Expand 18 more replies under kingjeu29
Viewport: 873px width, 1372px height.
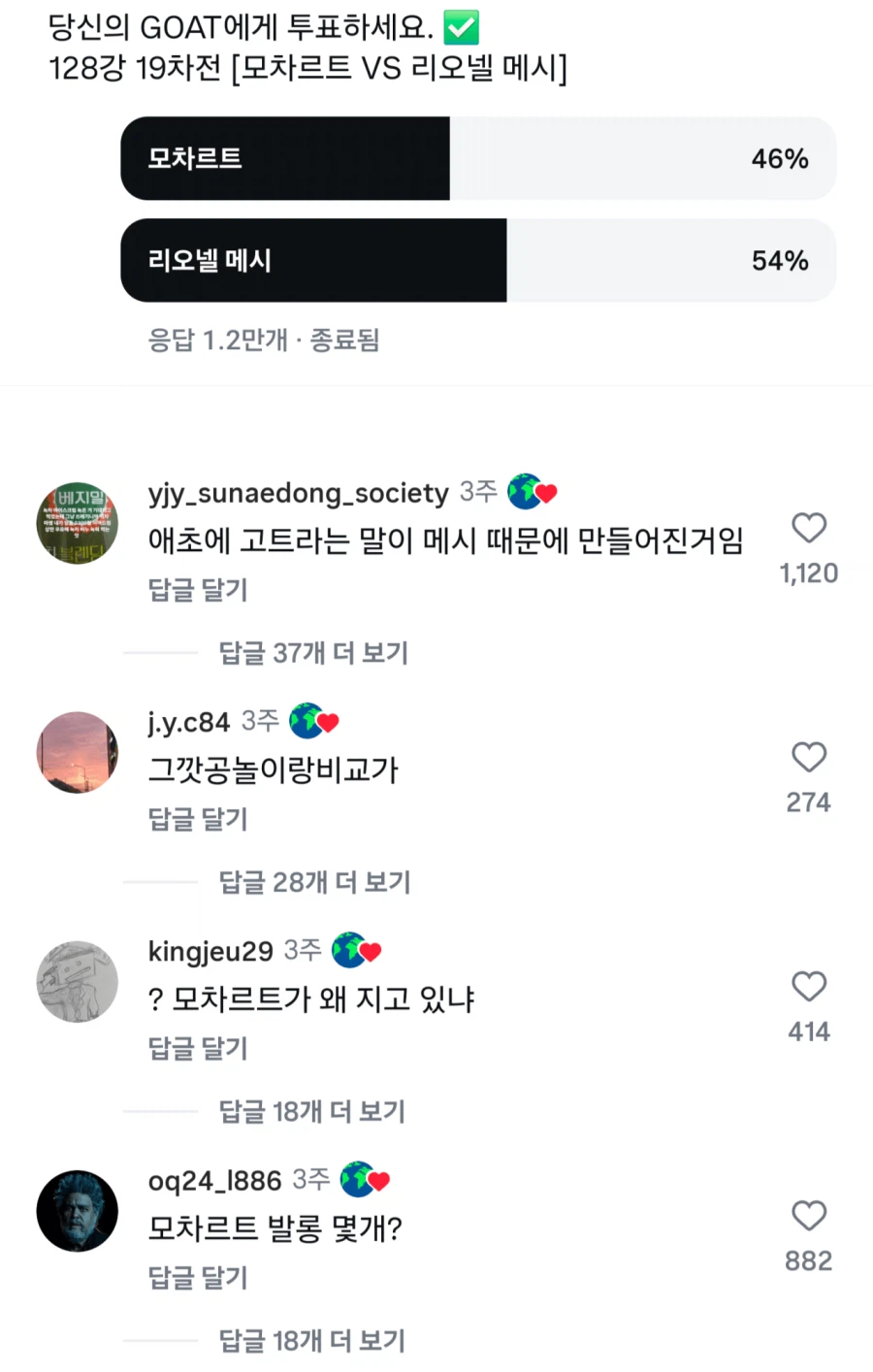[313, 1111]
